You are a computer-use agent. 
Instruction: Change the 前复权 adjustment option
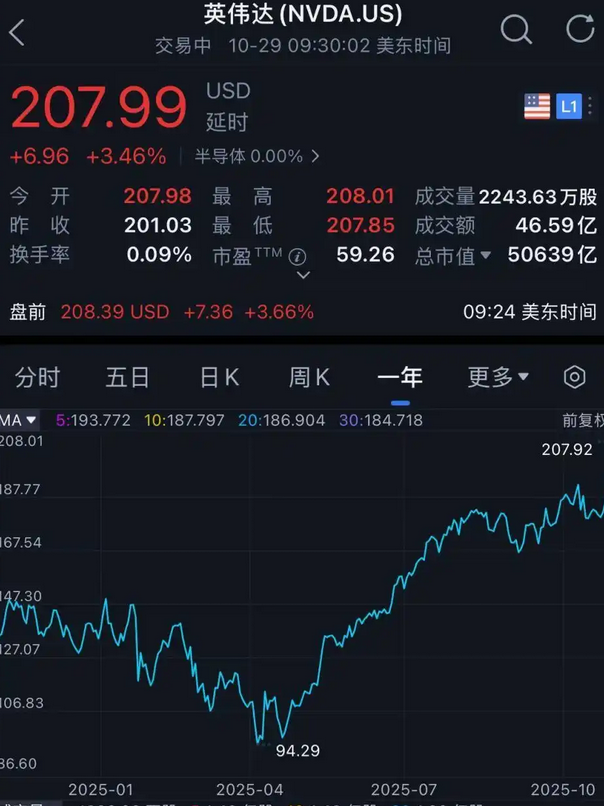[582, 420]
